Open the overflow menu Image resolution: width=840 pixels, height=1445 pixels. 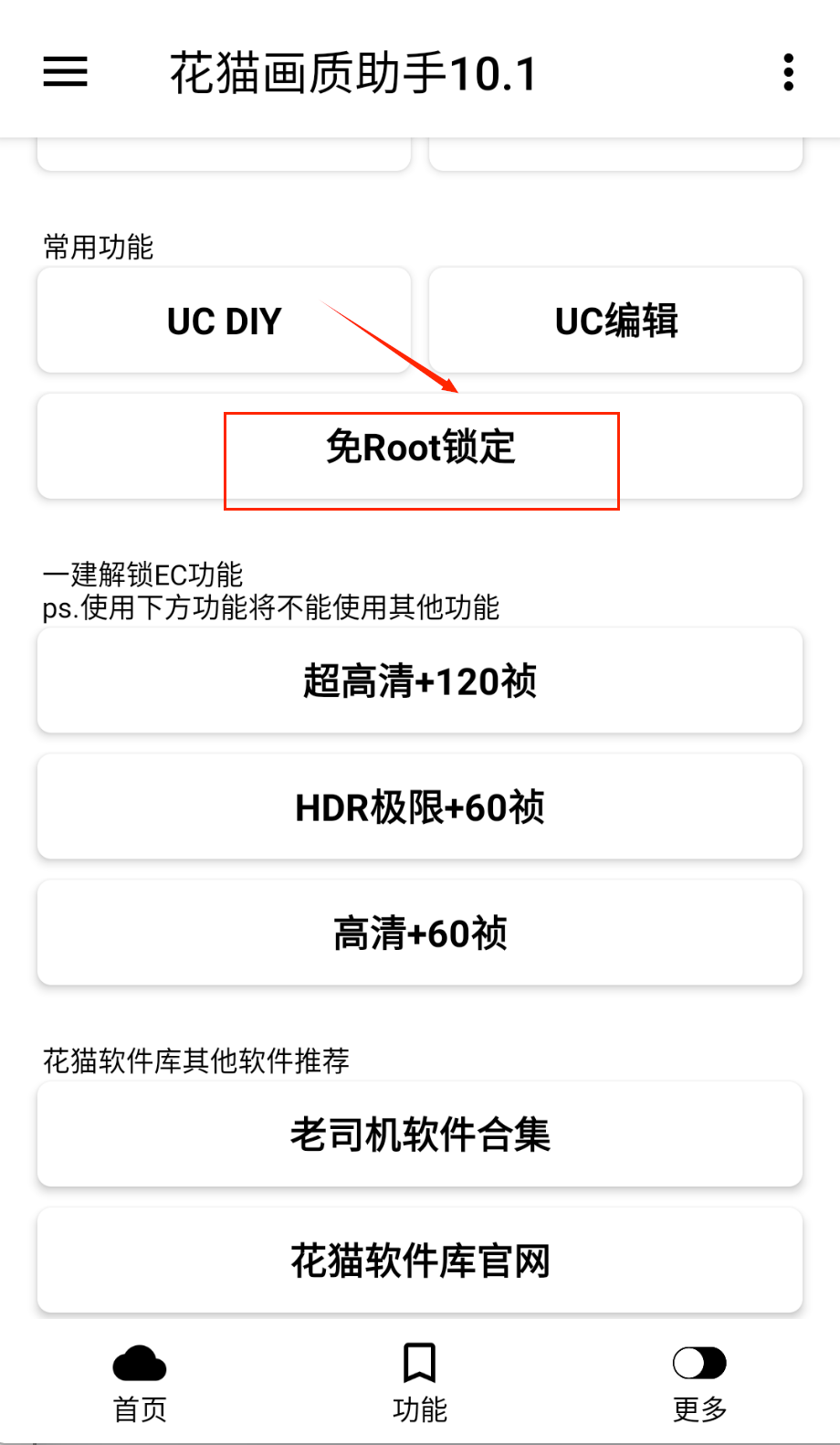(788, 72)
